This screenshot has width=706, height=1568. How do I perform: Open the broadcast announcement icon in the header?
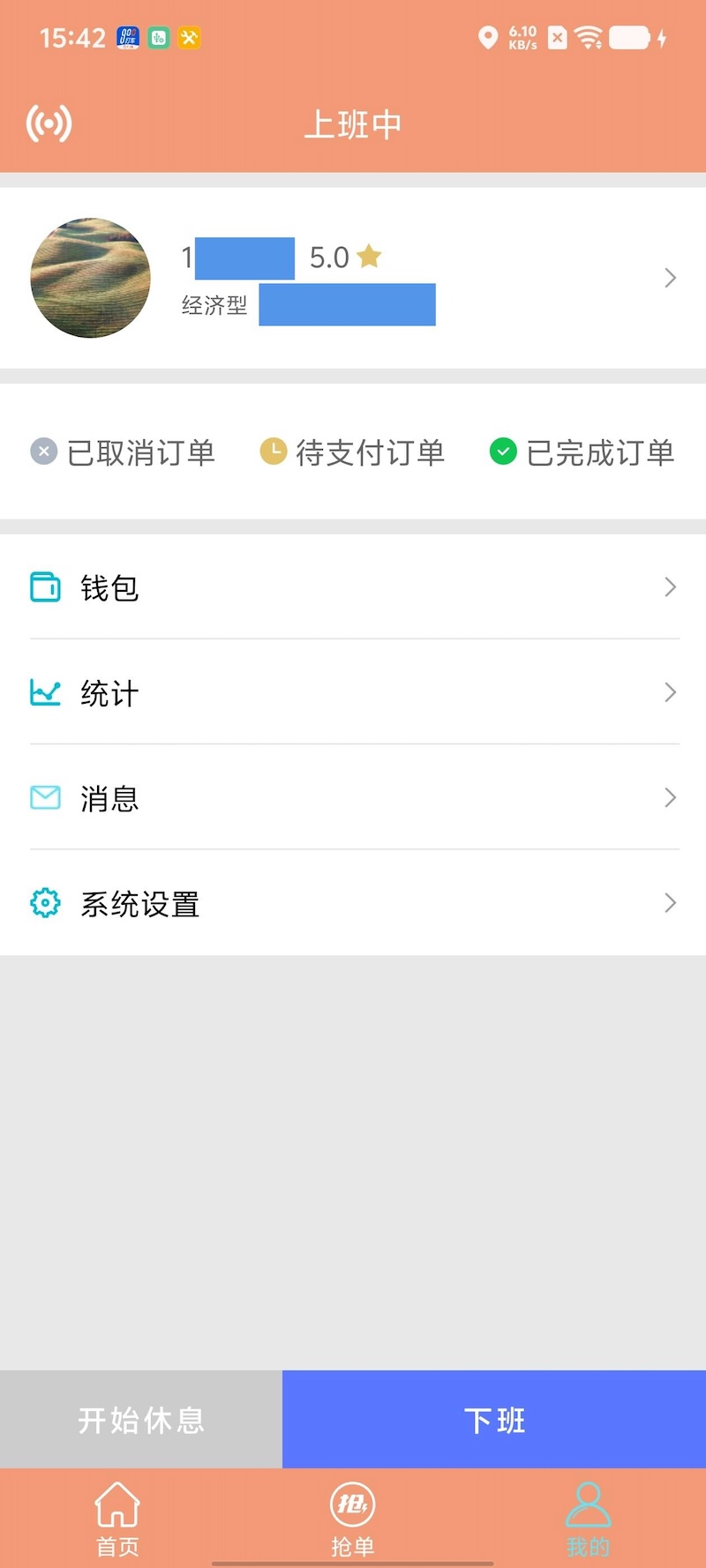click(x=49, y=123)
